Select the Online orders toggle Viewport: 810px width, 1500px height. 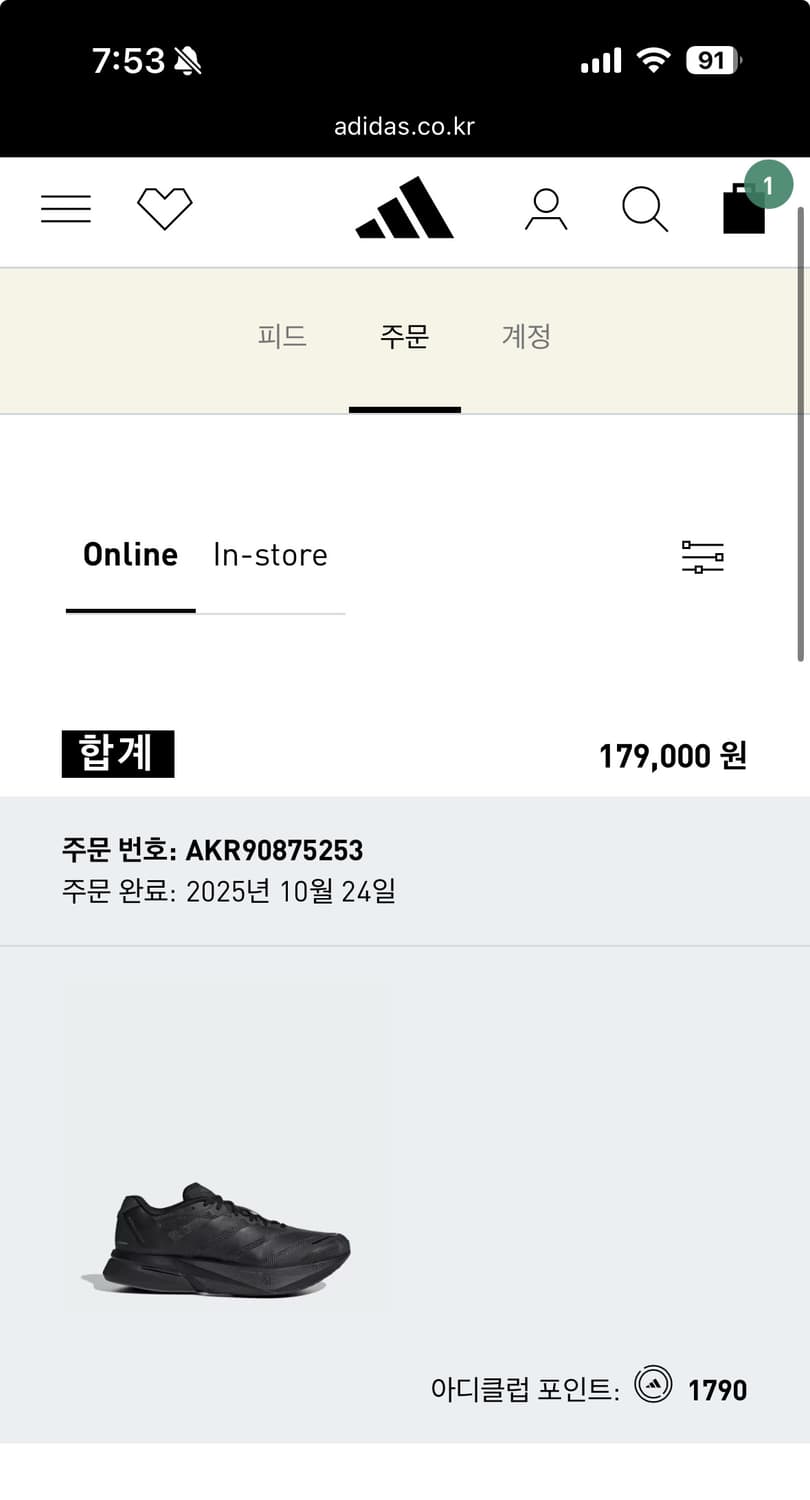pyautogui.click(x=130, y=555)
